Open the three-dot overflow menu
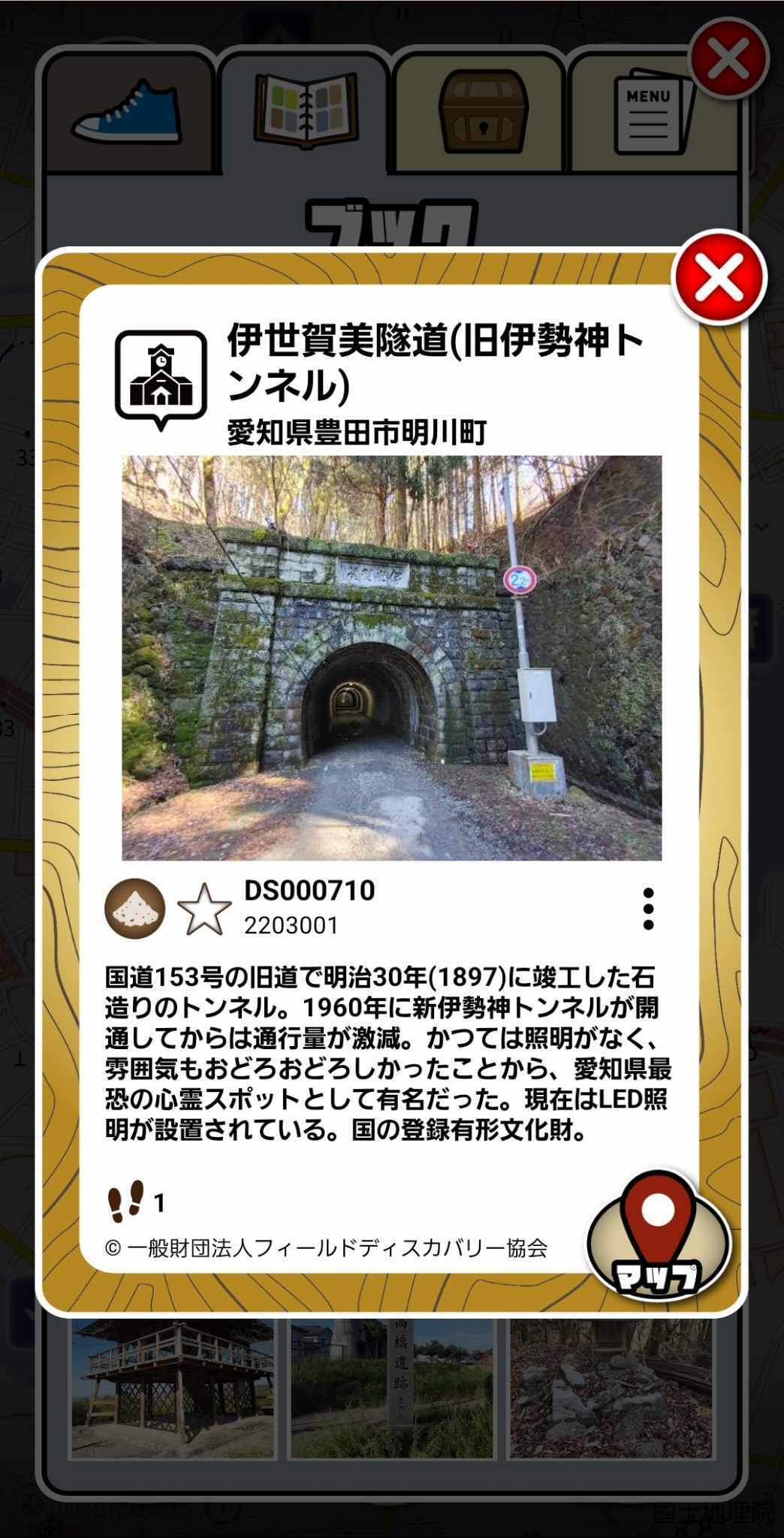The width and height of the screenshot is (784, 1538). click(x=648, y=909)
